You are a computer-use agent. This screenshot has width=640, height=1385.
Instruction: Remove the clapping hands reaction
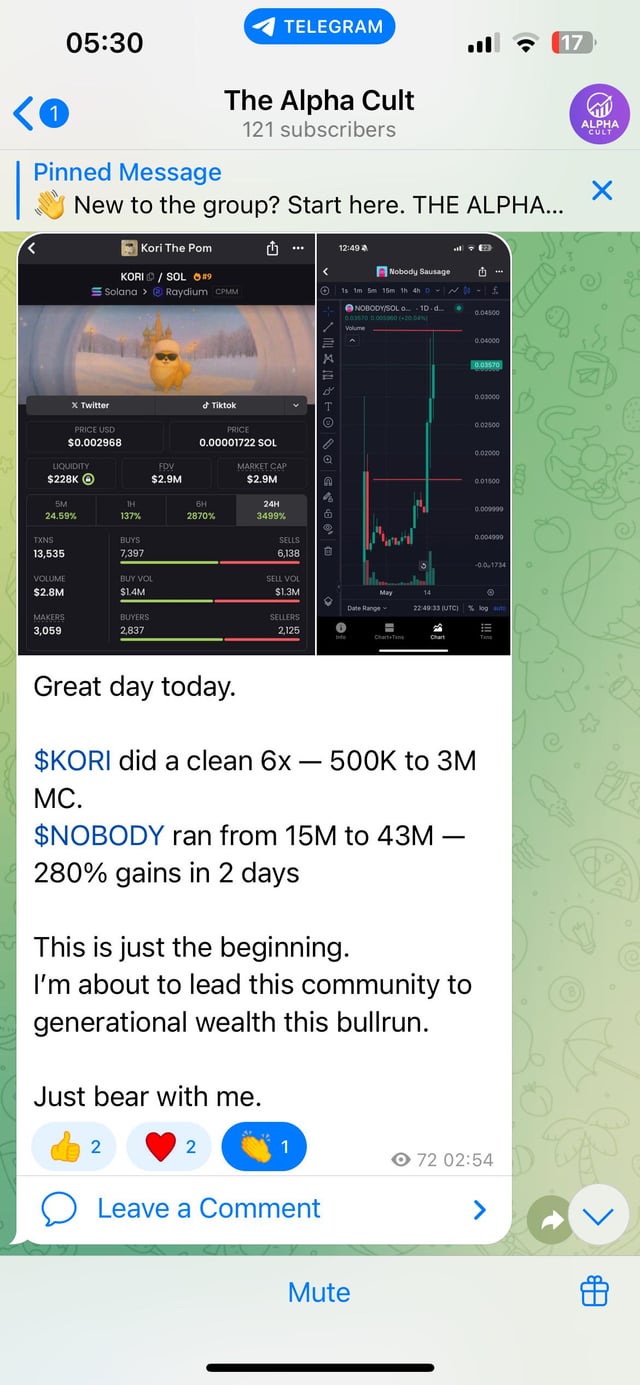click(x=264, y=1147)
